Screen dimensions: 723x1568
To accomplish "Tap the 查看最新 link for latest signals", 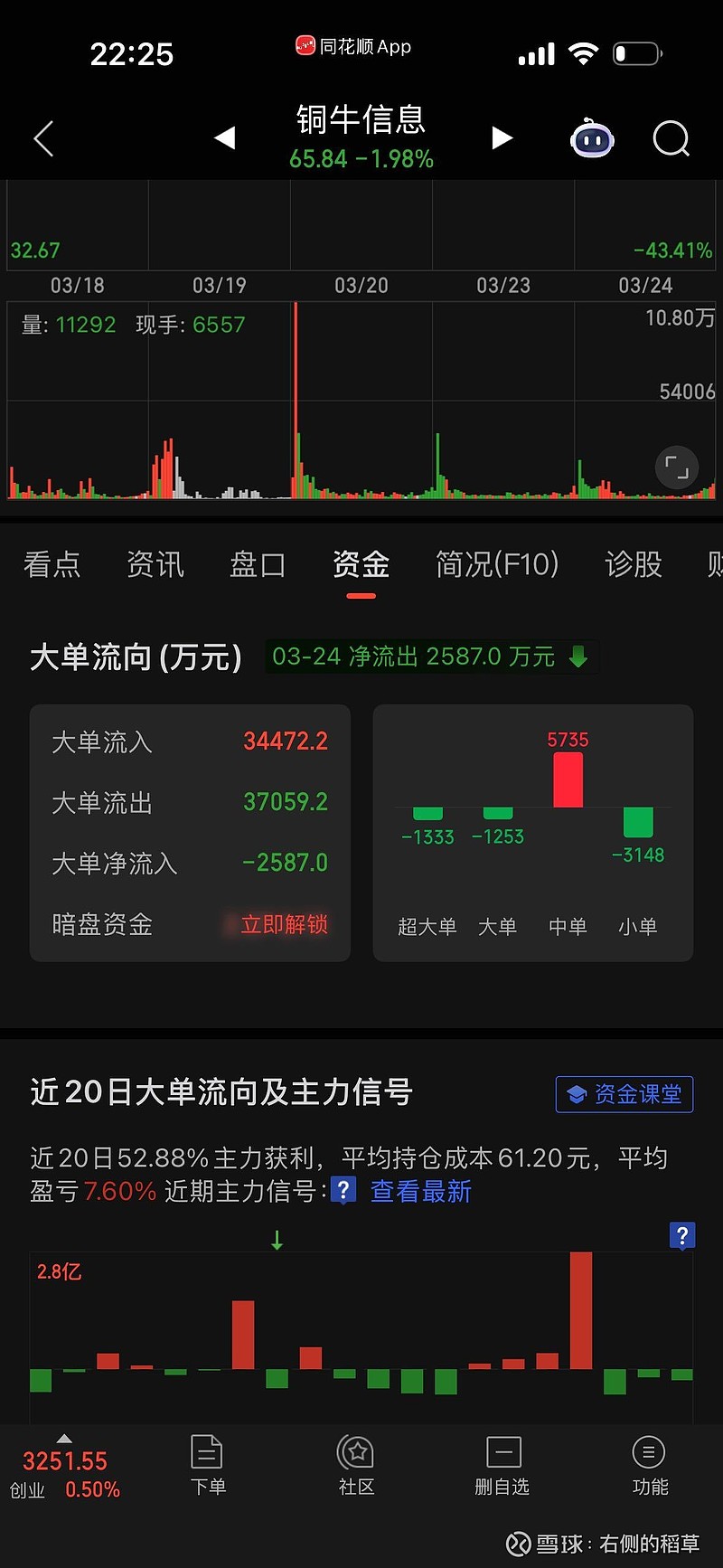I will tap(419, 1192).
